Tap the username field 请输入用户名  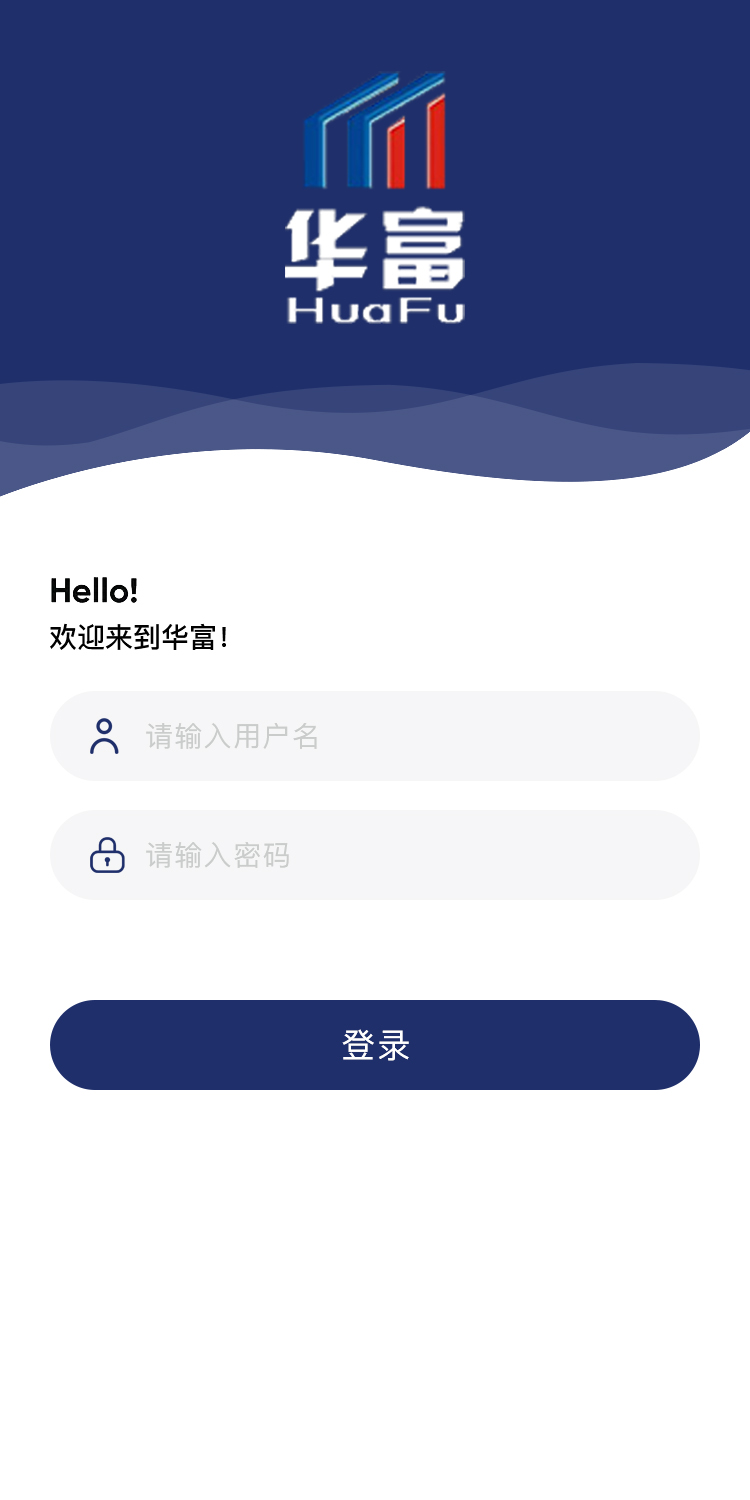tap(400, 736)
